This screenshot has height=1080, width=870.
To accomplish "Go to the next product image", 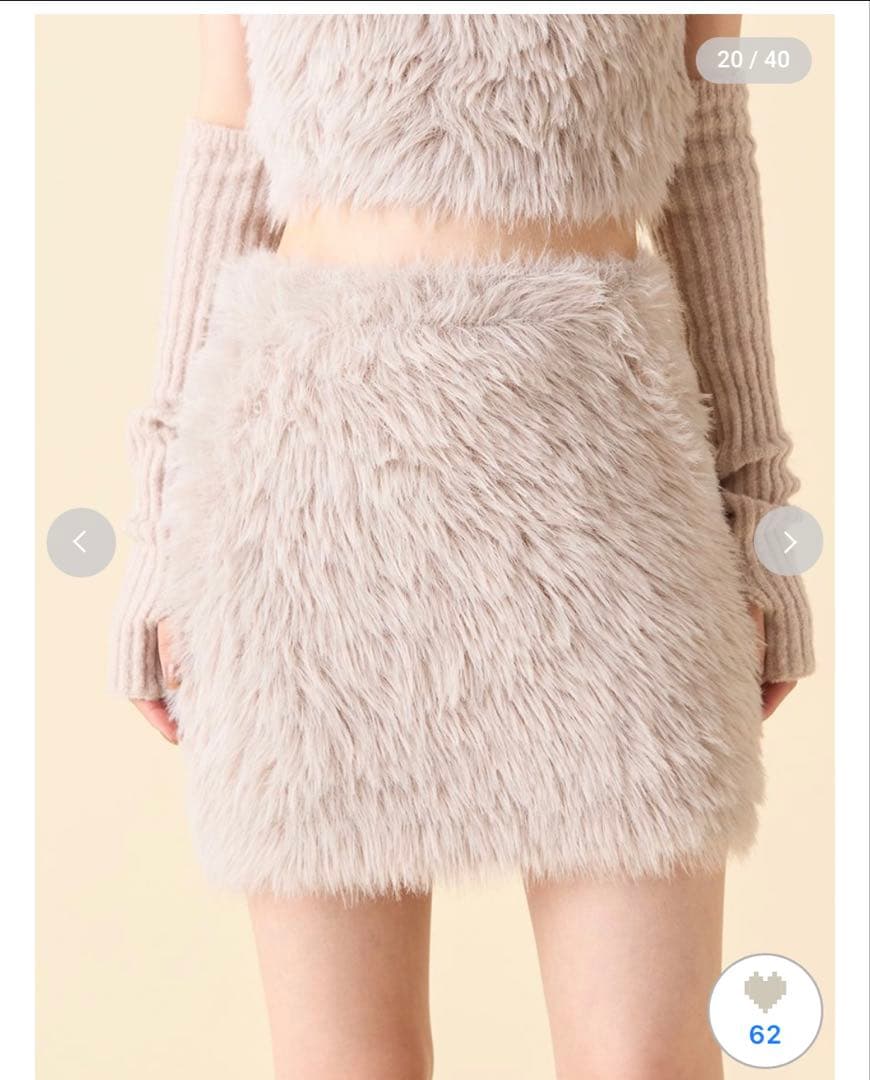I will [x=788, y=541].
